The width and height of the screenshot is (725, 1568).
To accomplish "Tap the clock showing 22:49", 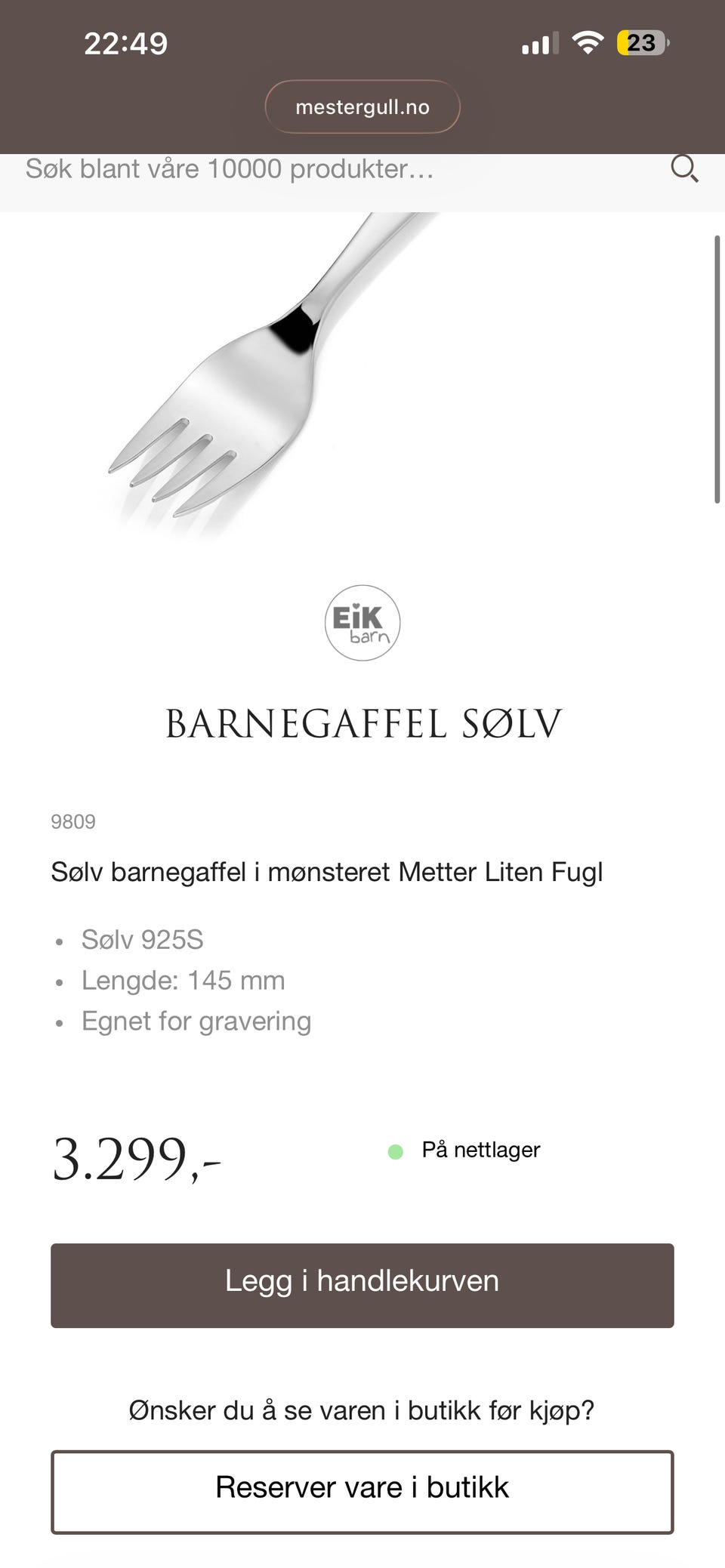I will 125,43.
